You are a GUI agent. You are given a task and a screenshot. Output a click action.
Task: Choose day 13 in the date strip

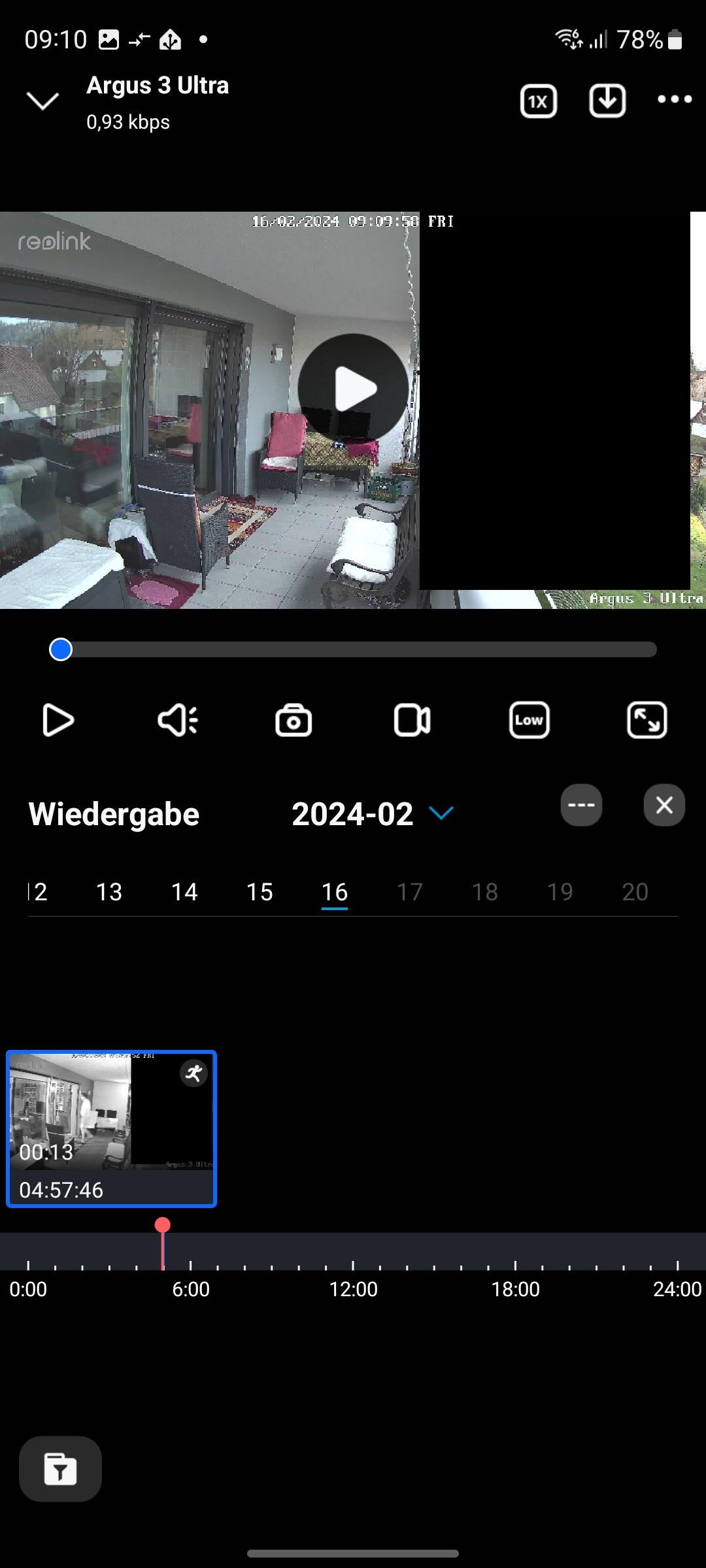(109, 892)
